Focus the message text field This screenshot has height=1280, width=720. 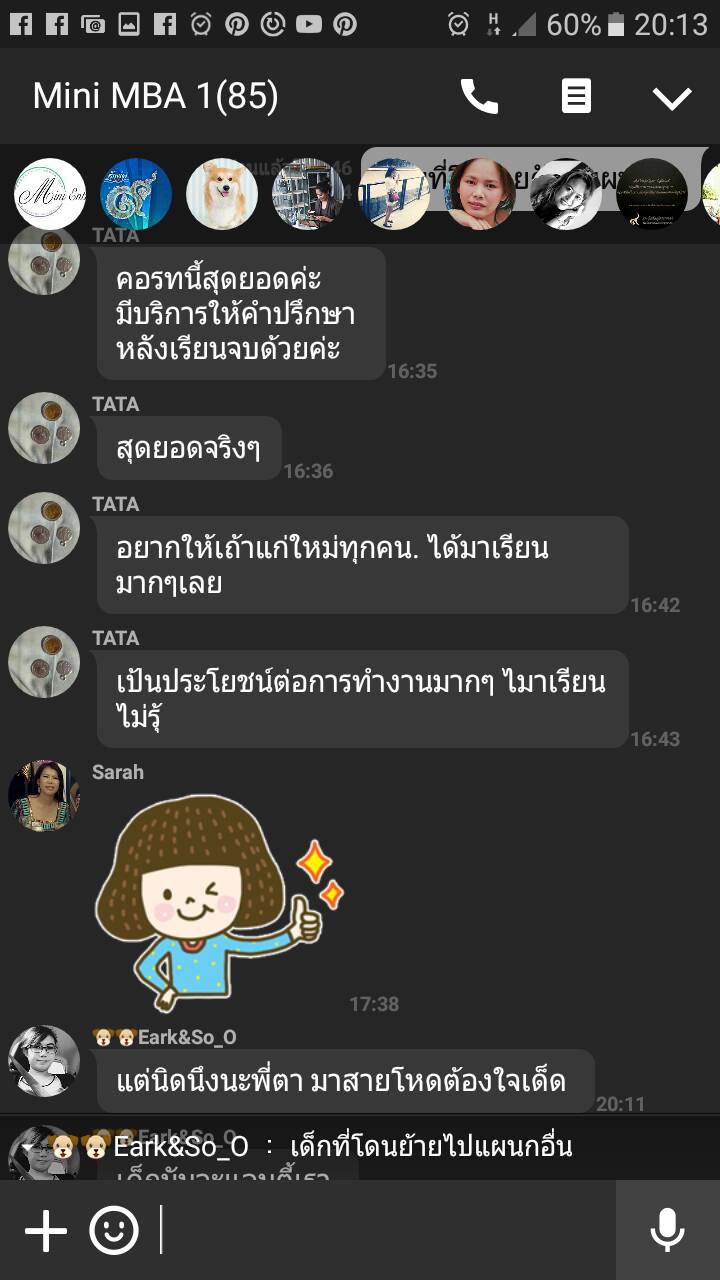pos(385,1231)
